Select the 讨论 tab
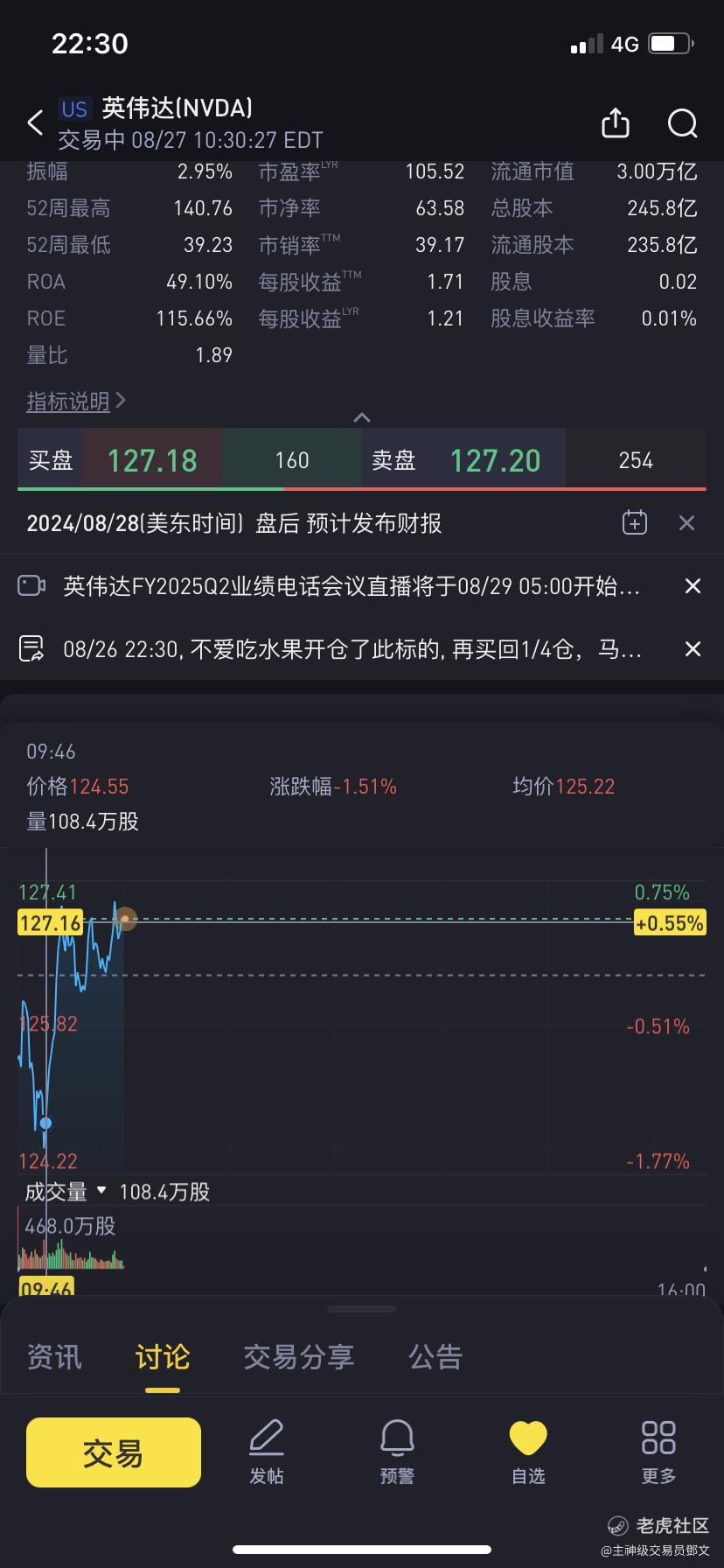The image size is (724, 1568). click(x=163, y=1357)
